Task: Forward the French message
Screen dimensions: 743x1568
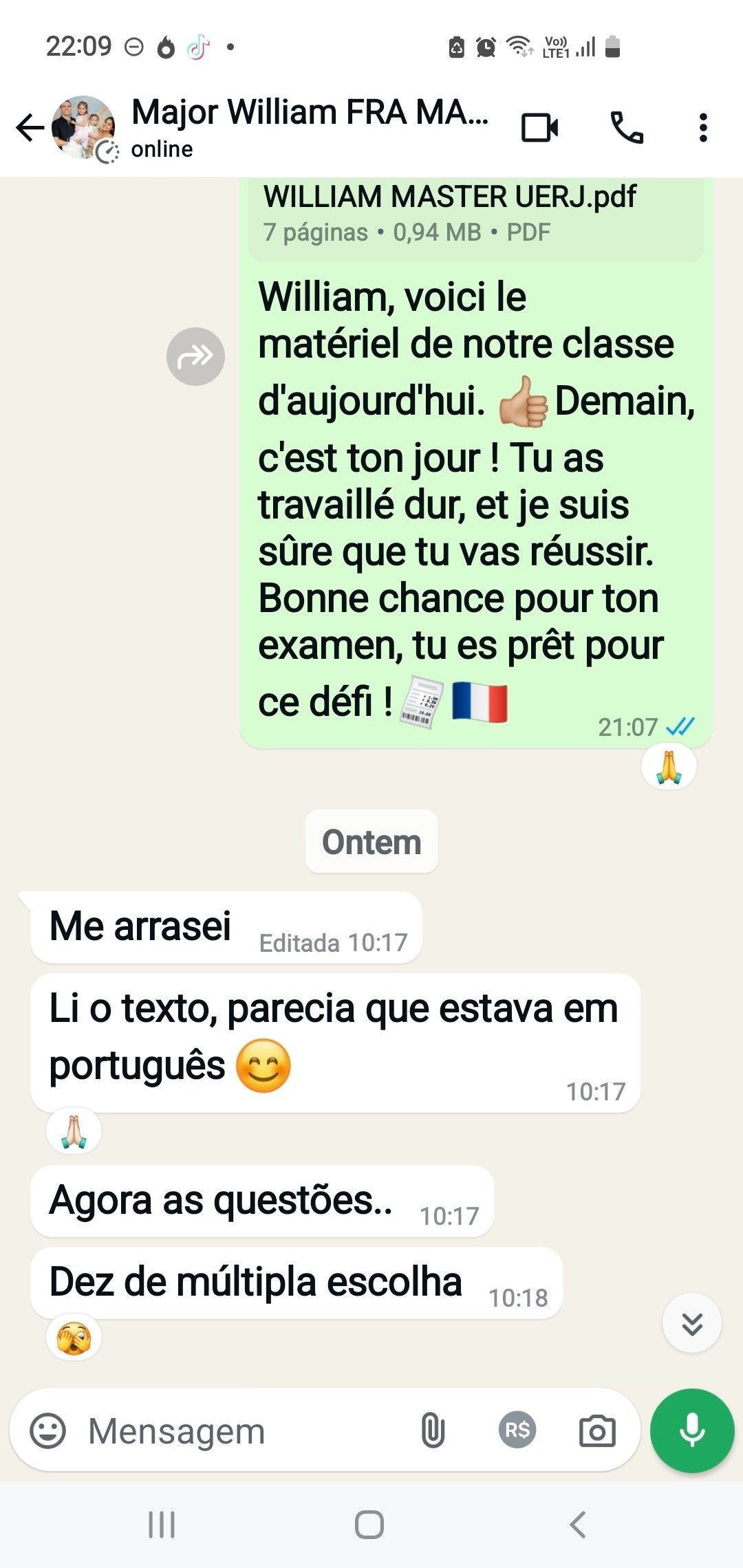Action: point(195,356)
